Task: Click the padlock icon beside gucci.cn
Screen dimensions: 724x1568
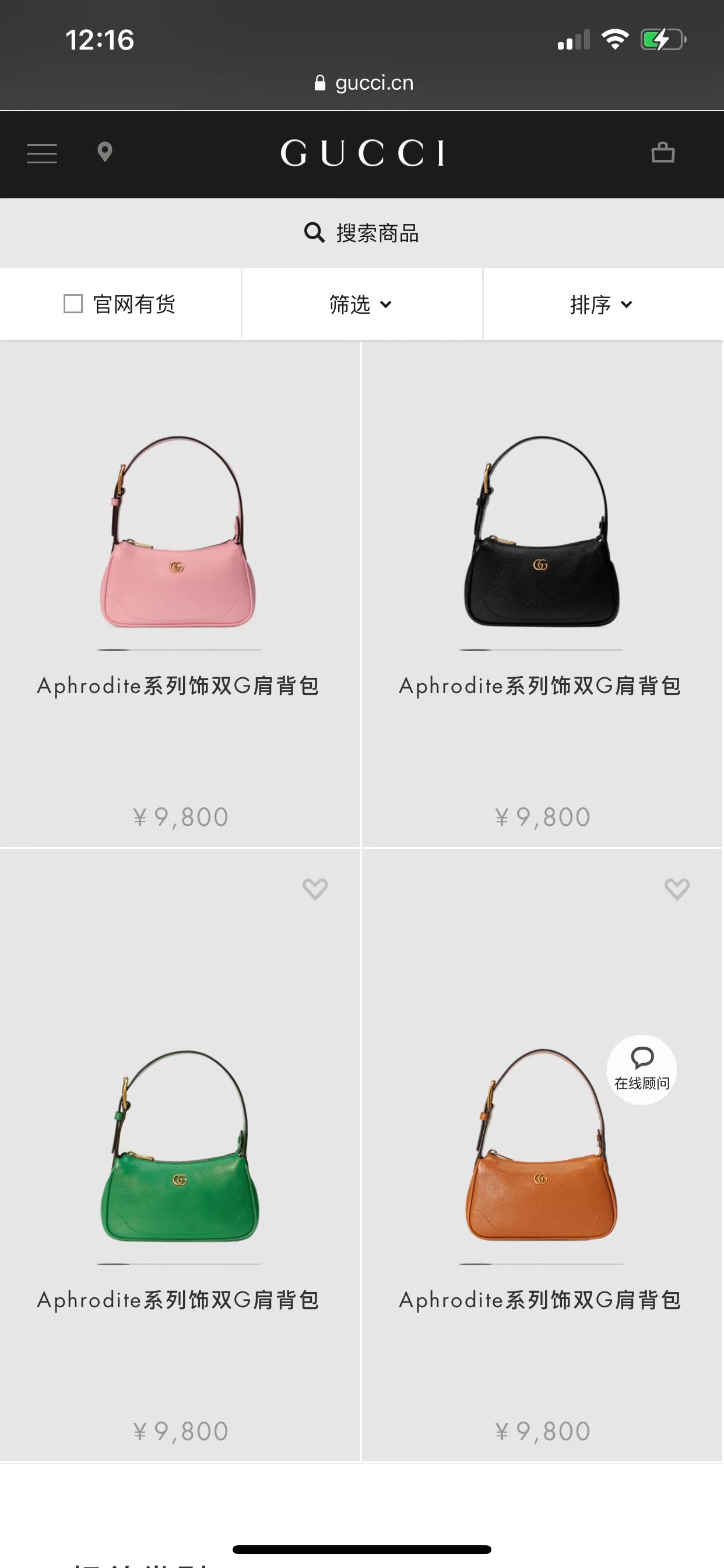Action: tap(320, 82)
